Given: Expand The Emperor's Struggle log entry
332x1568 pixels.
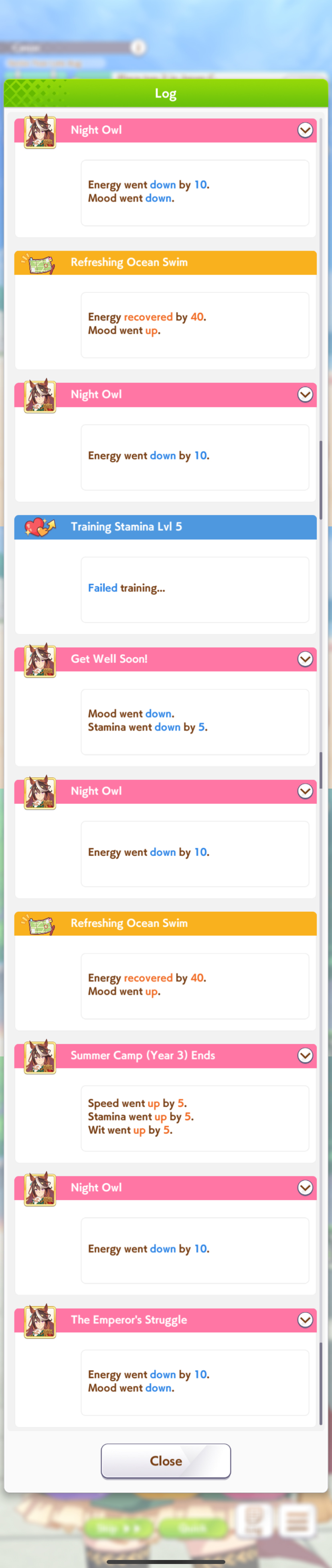Looking at the screenshot, I should (x=305, y=1320).
